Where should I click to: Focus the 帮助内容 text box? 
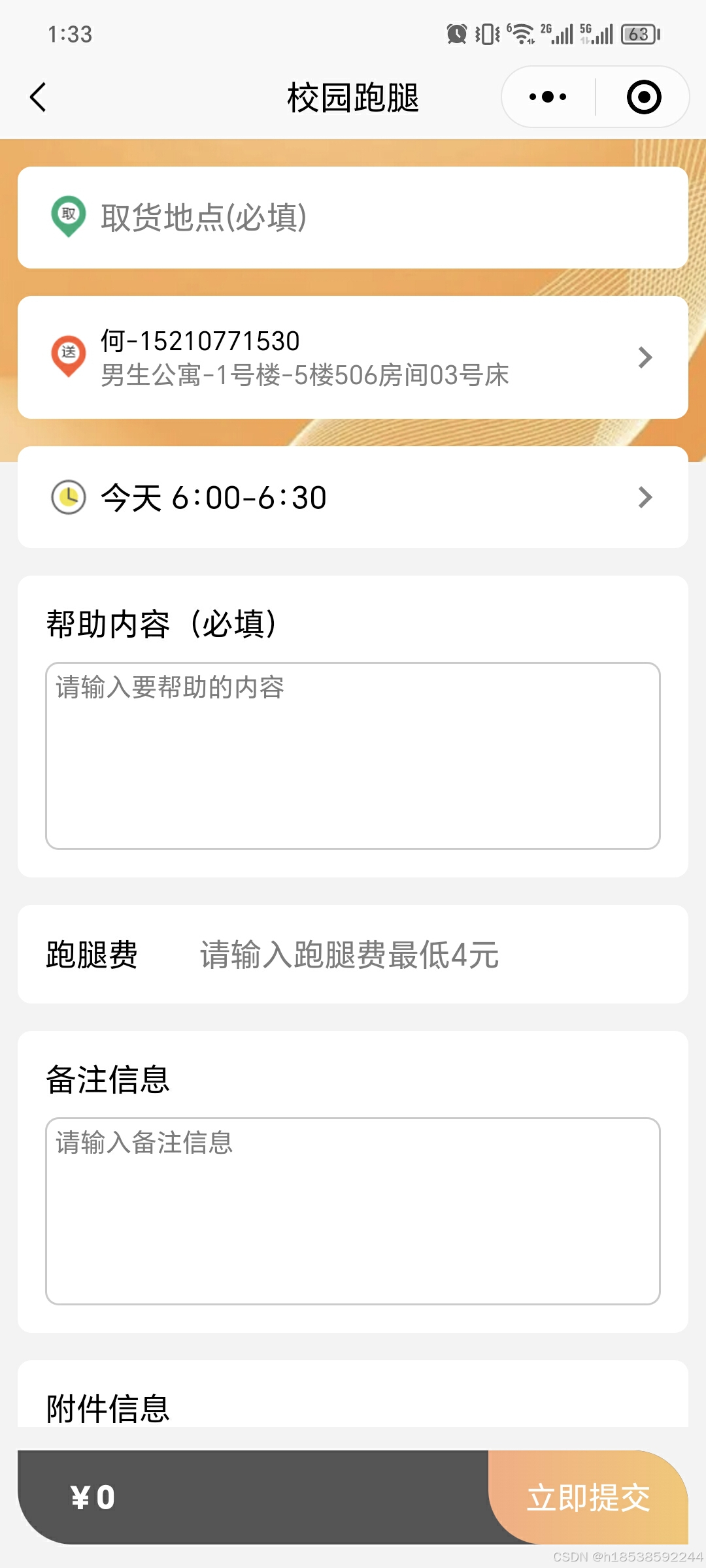[352, 755]
